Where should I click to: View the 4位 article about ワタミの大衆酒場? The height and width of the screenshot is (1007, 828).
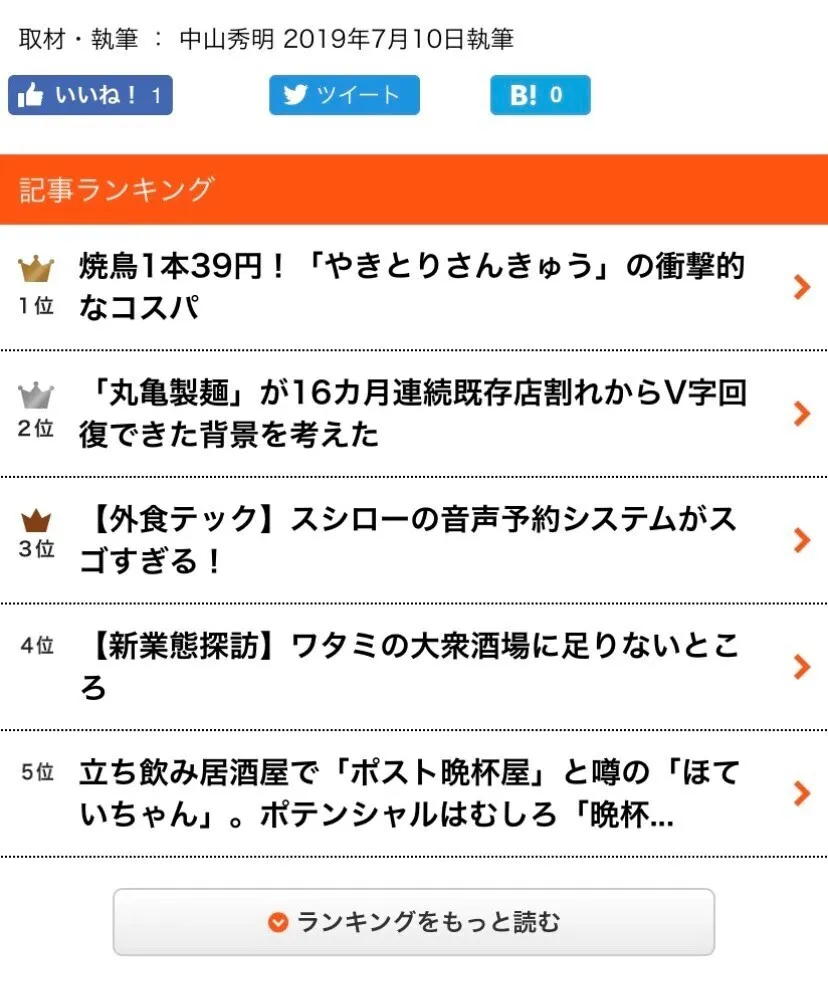point(412,666)
